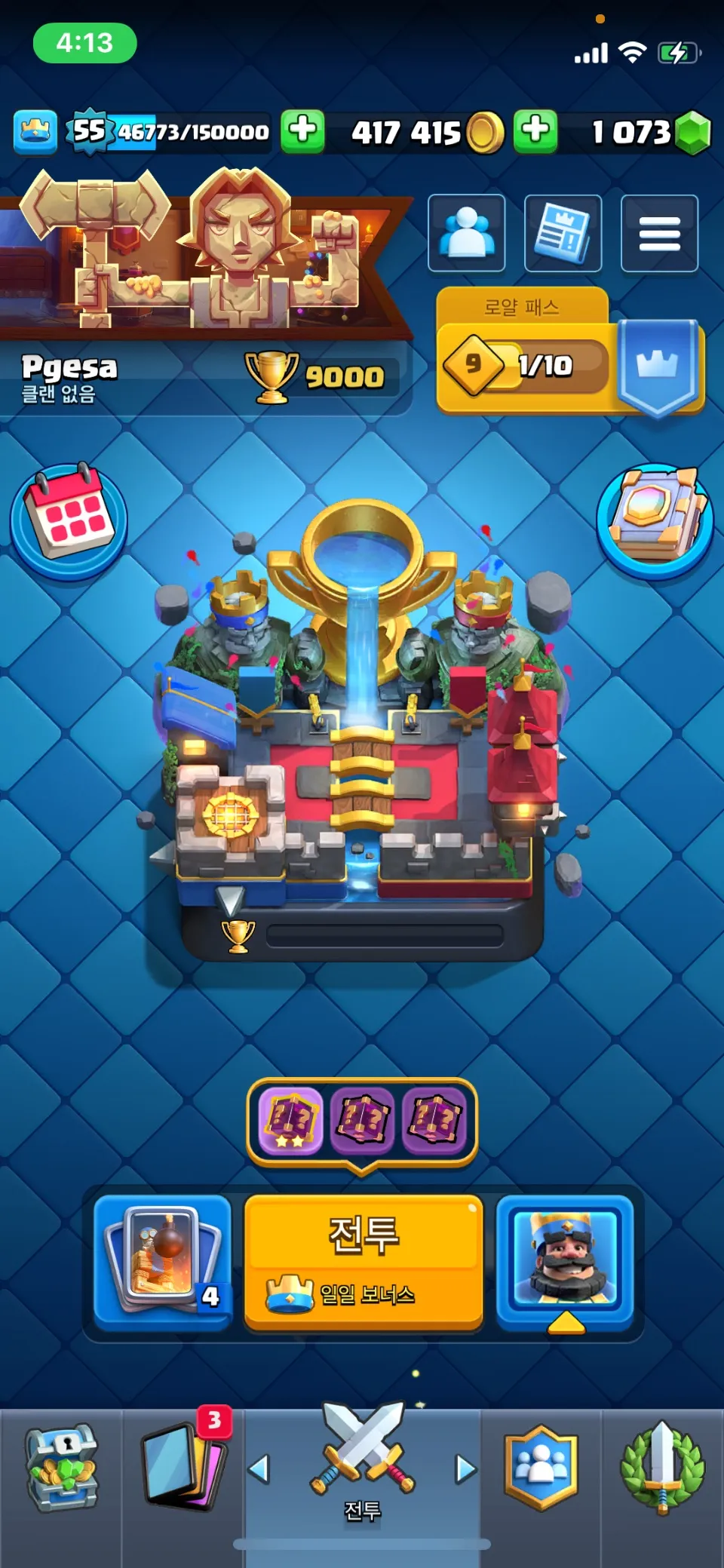The image size is (724, 1568).
Task: Open the news feed icon
Action: click(x=563, y=233)
